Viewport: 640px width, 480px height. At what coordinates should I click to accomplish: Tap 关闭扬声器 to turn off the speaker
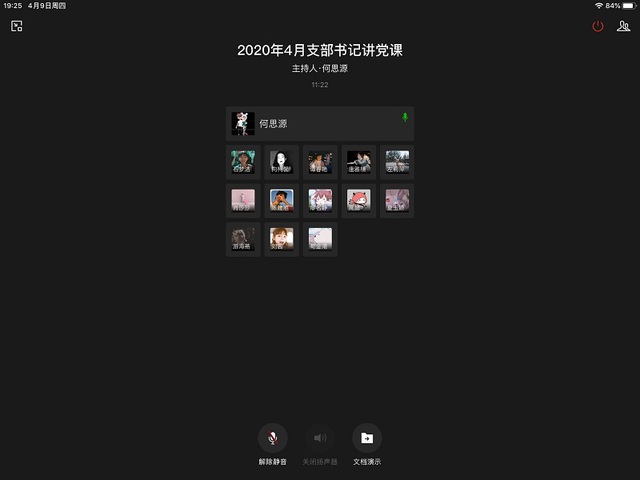pyautogui.click(x=320, y=438)
